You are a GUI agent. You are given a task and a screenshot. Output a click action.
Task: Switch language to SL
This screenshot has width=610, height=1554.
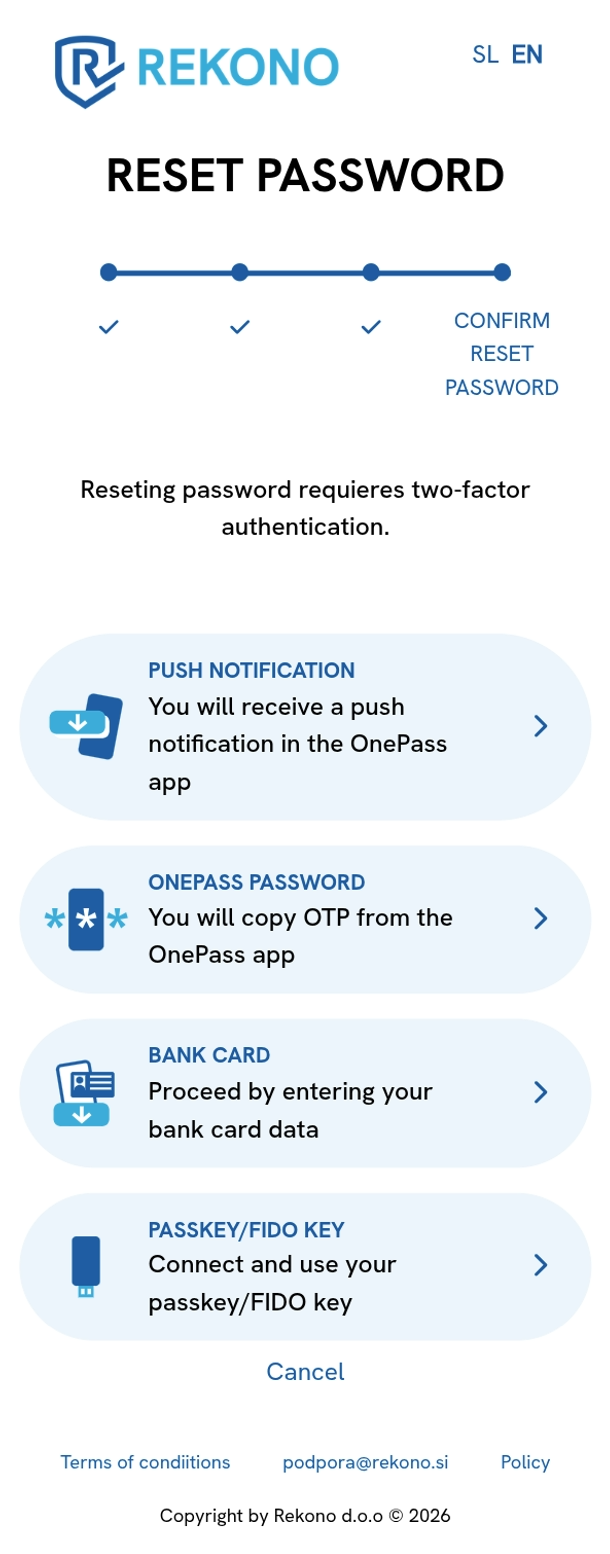tap(485, 55)
